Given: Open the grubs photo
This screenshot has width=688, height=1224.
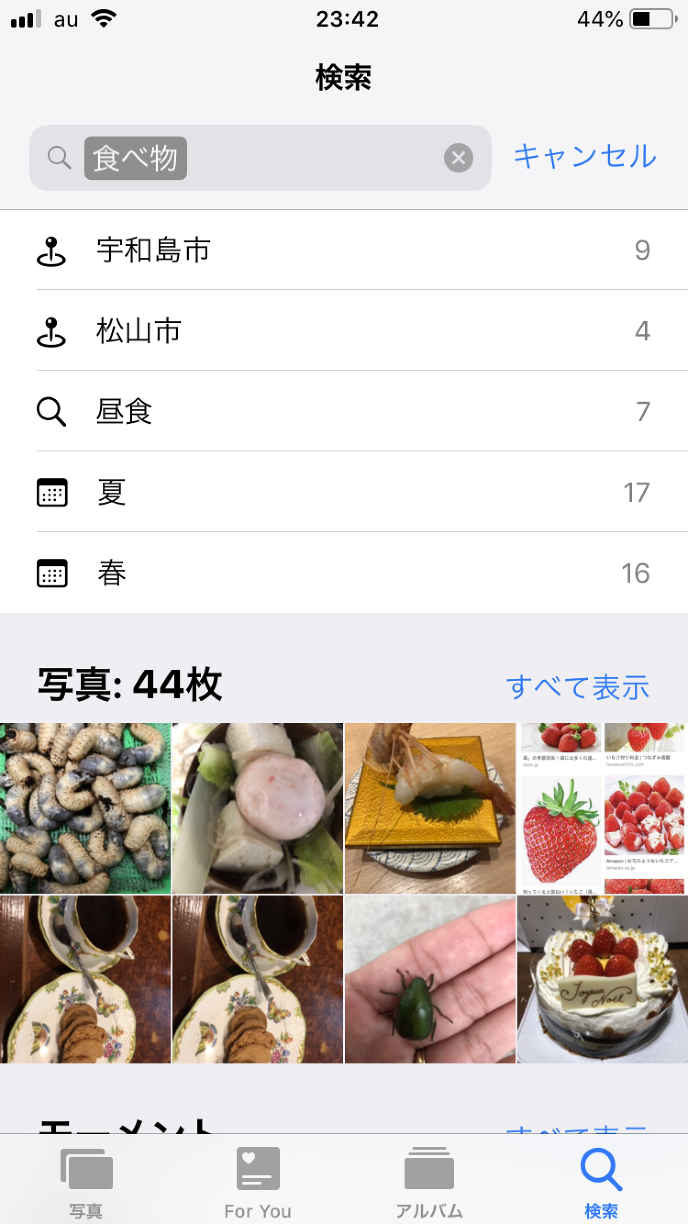Looking at the screenshot, I should coord(85,808).
